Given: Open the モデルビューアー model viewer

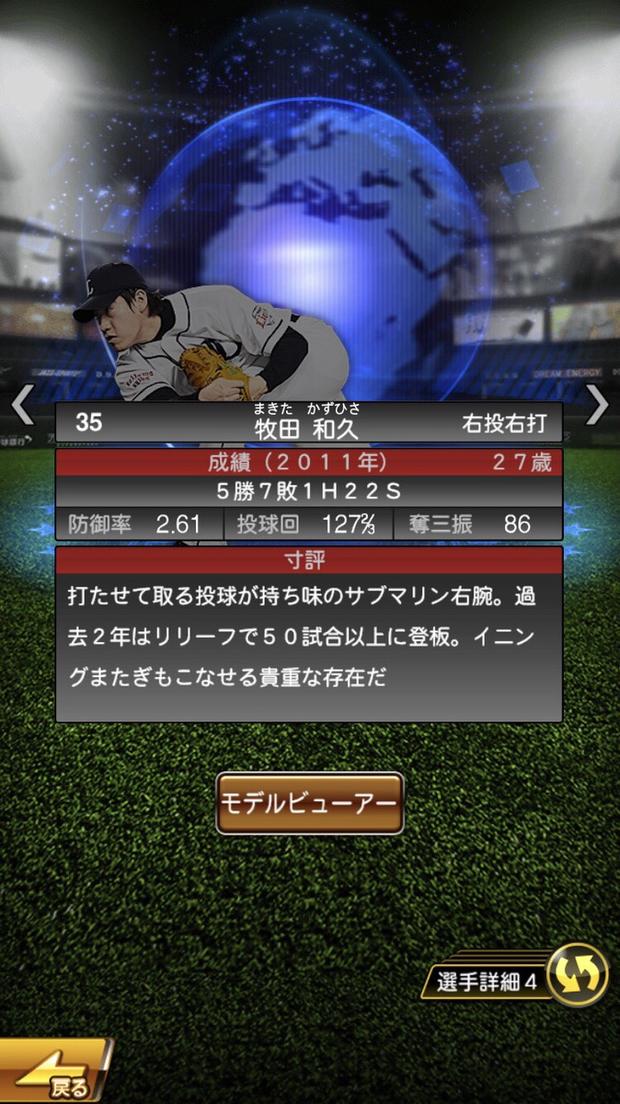Looking at the screenshot, I should coord(310,803).
